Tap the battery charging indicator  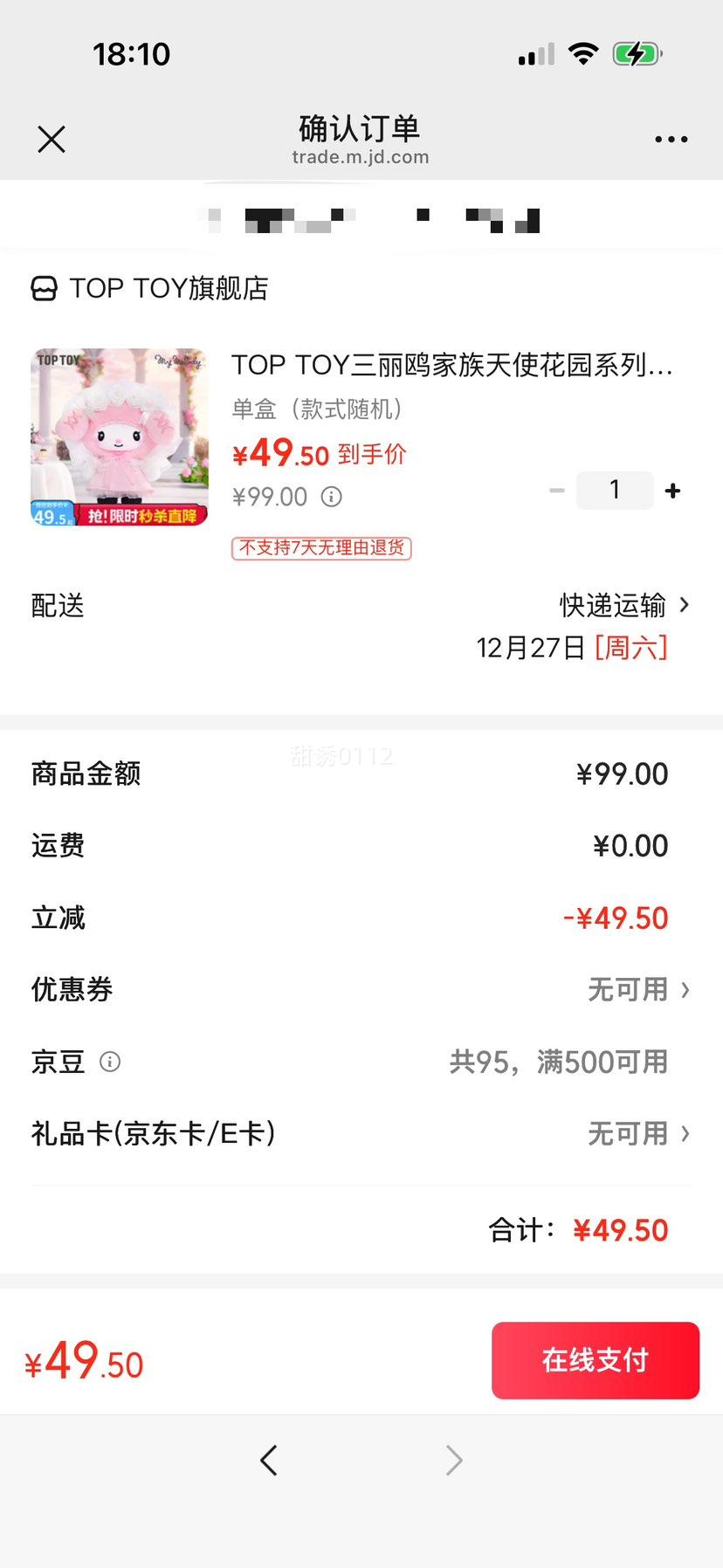tap(637, 53)
